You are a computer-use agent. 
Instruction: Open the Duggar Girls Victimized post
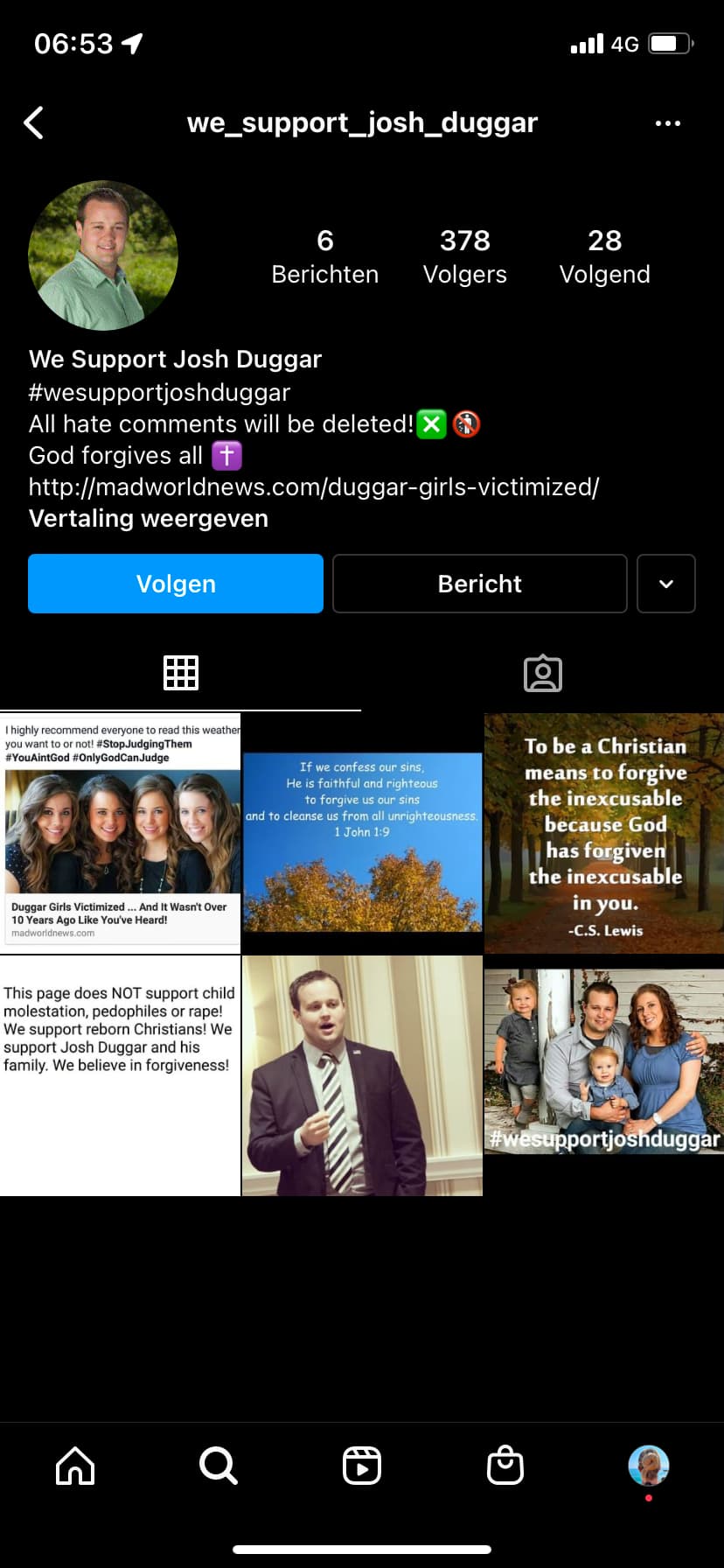pos(120,833)
